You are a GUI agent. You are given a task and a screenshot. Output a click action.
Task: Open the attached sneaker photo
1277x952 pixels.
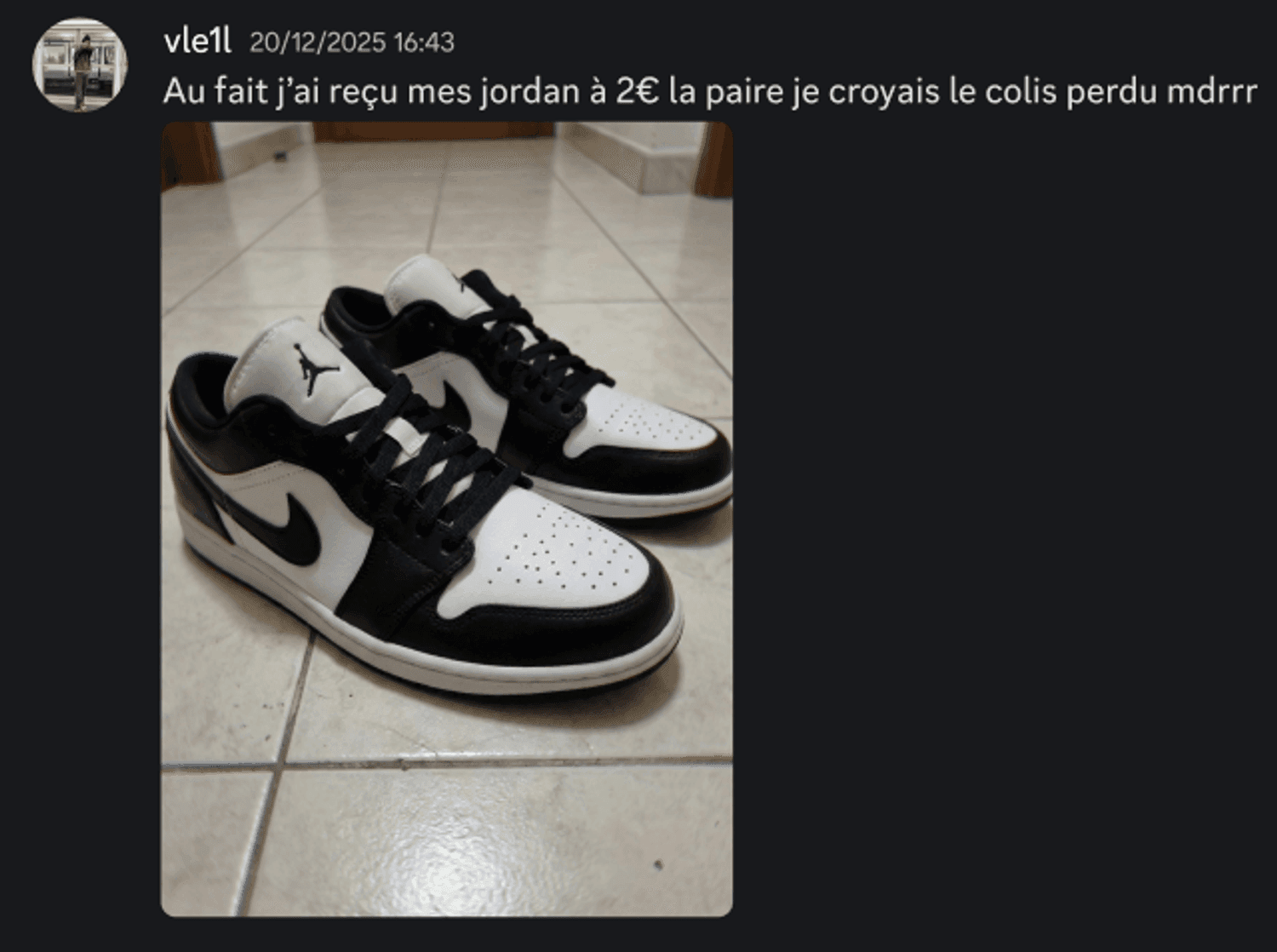click(446, 519)
